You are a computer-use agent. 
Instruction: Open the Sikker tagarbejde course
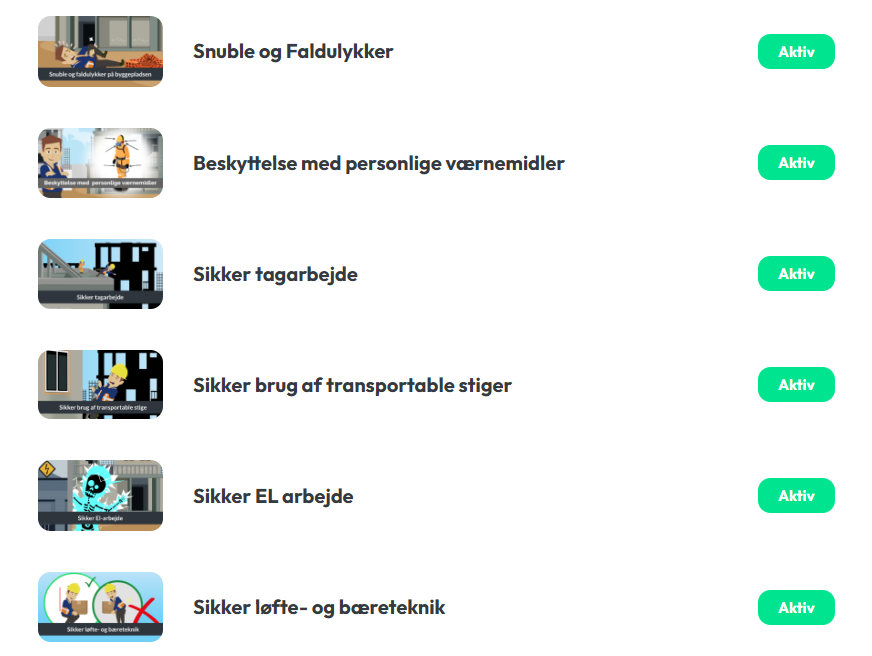coord(275,274)
